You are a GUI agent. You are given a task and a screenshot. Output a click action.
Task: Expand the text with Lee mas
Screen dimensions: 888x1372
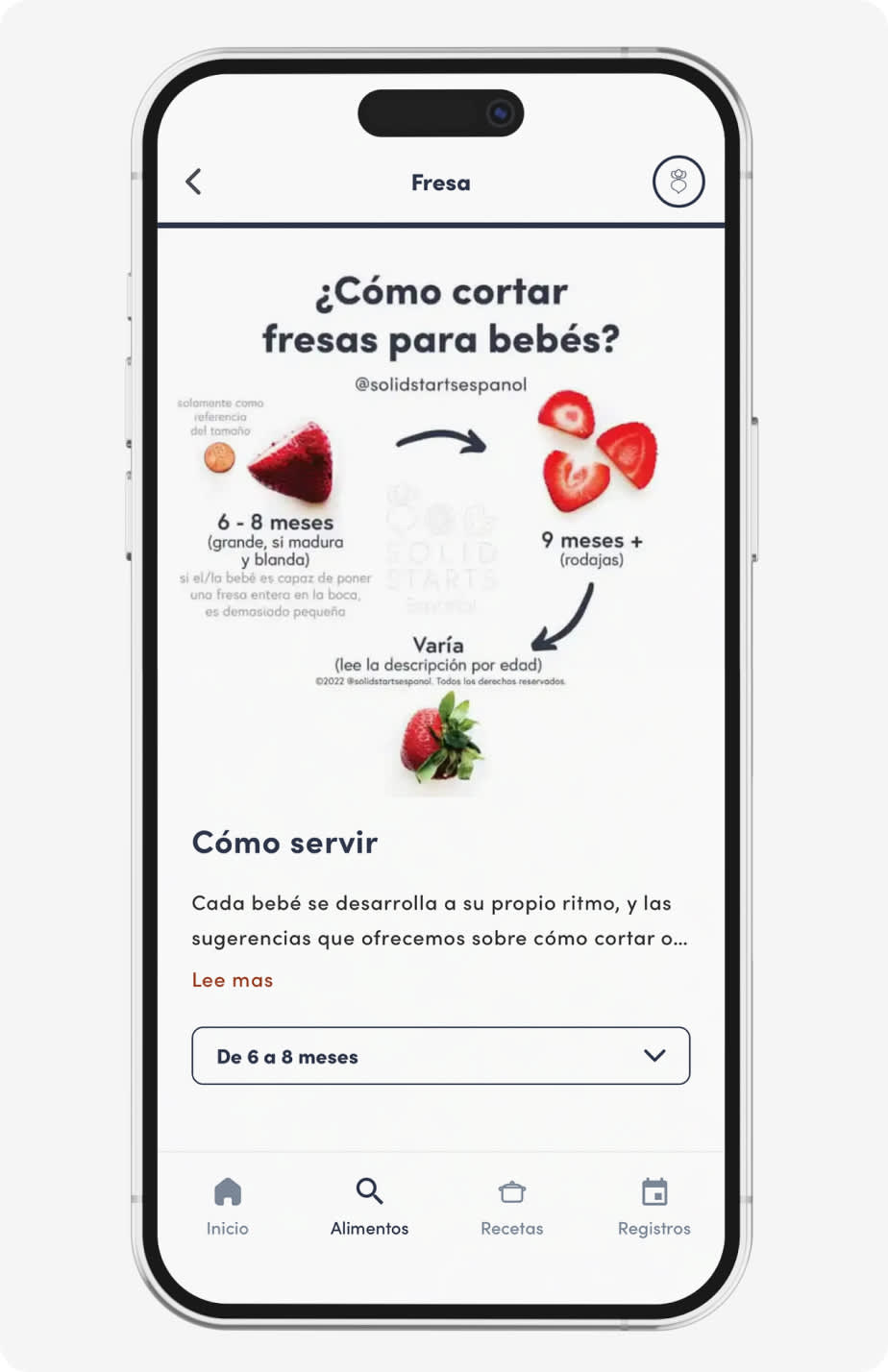tap(233, 980)
